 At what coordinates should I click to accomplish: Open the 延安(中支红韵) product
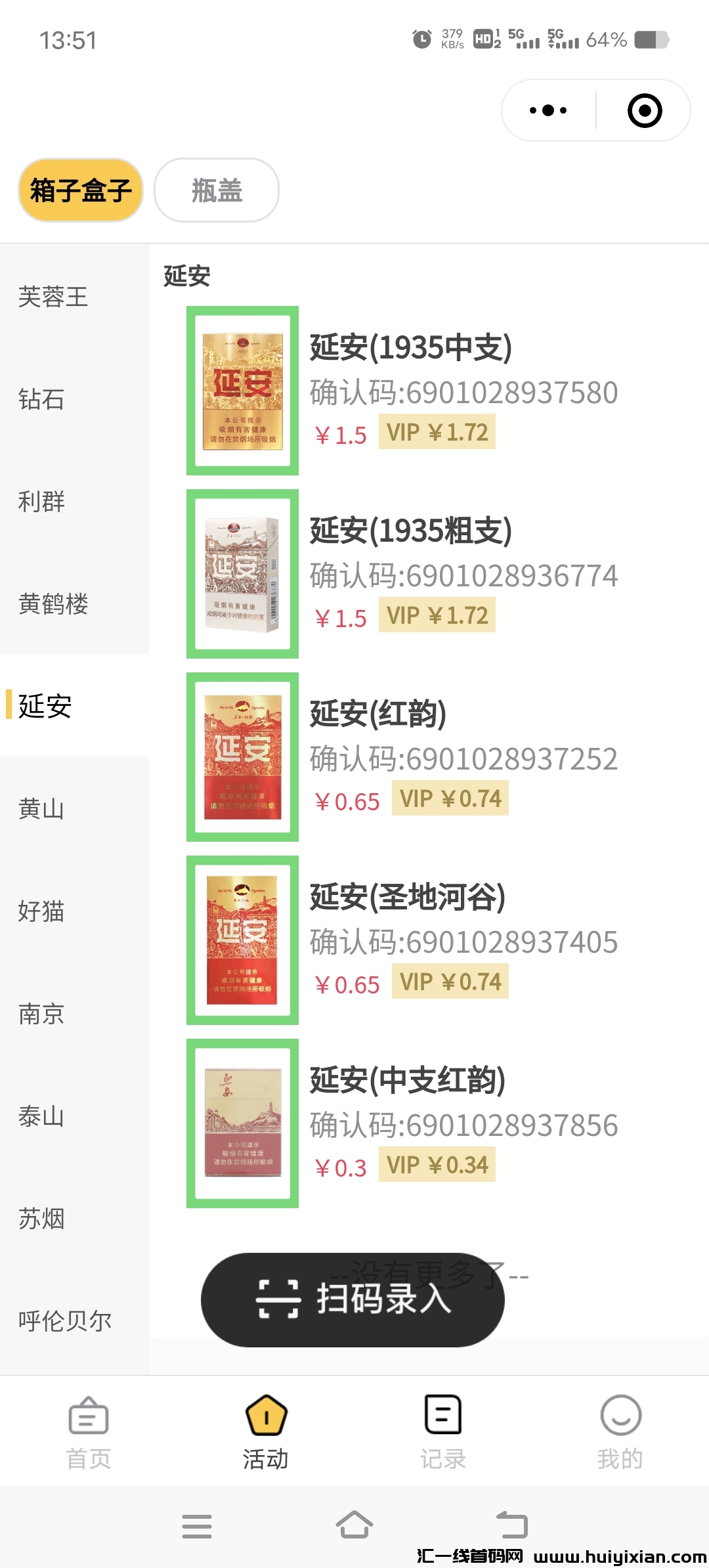[x=407, y=1081]
